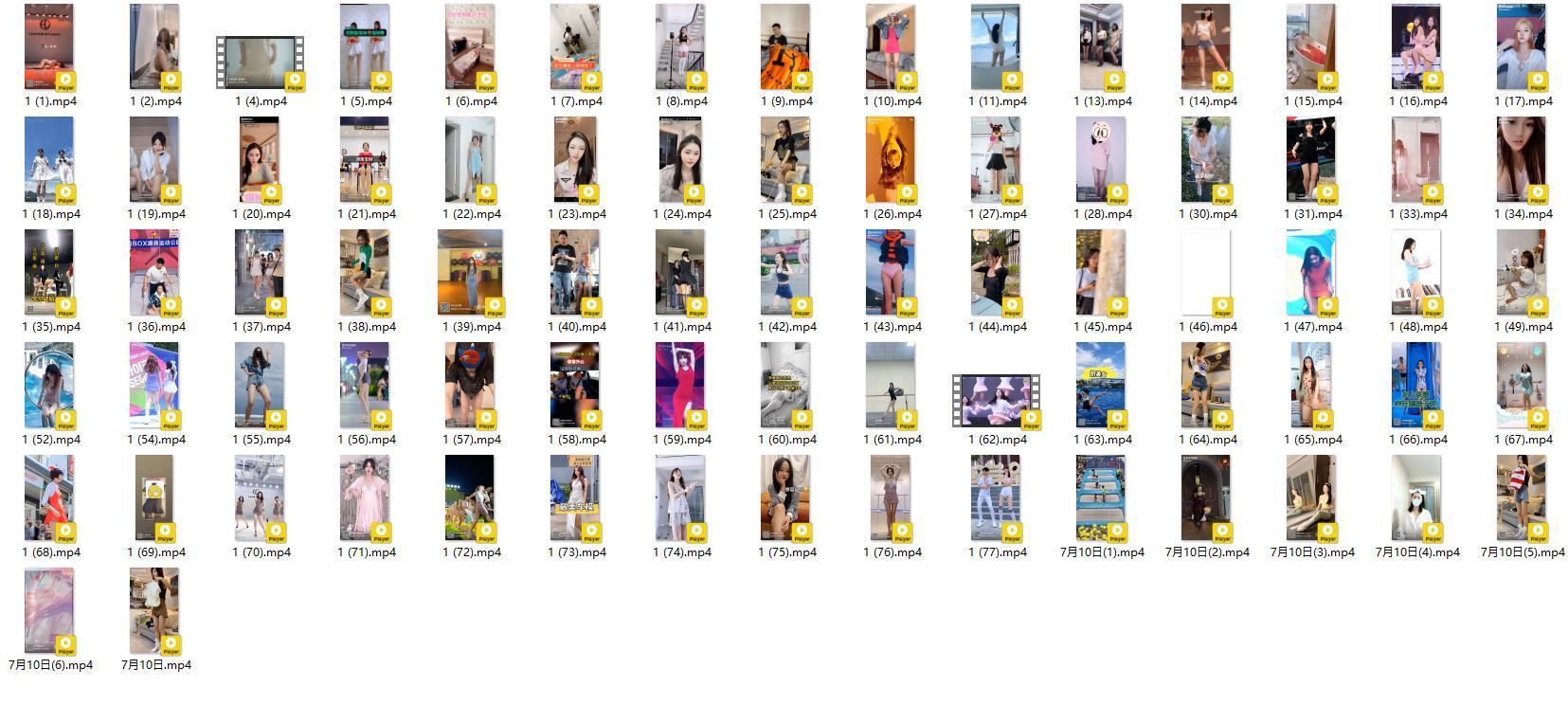Image resolution: width=1568 pixels, height=723 pixels.
Task: Select the 1 (17).mp4 file
Action: coord(1522,47)
